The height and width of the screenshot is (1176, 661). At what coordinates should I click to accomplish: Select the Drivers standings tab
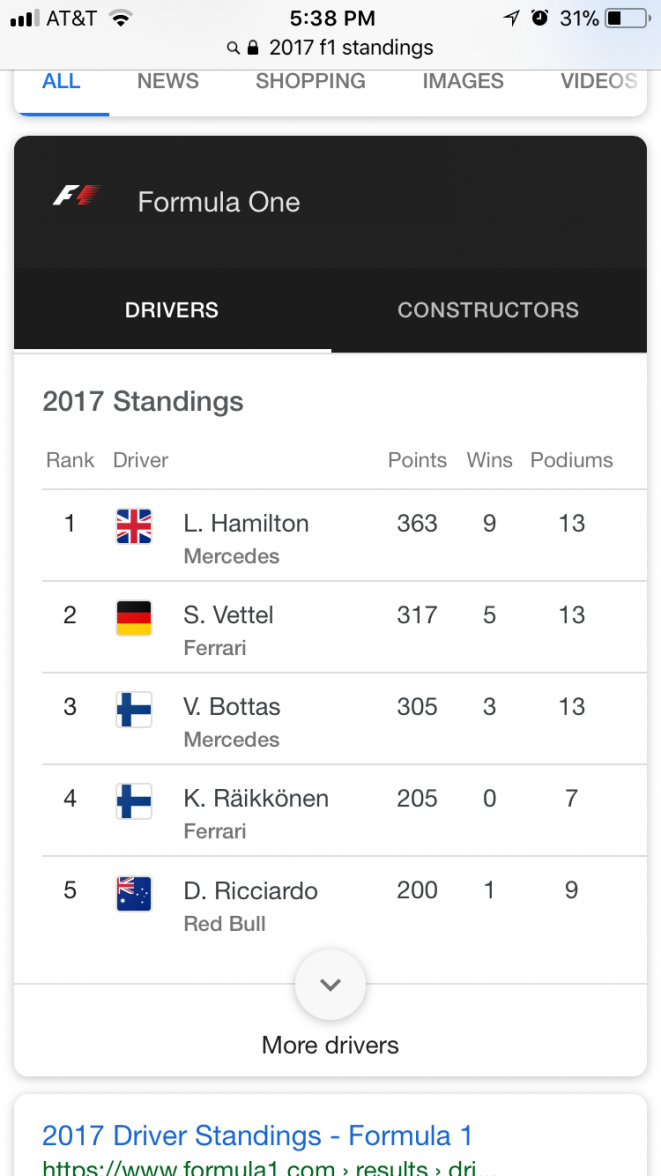pyautogui.click(x=172, y=310)
